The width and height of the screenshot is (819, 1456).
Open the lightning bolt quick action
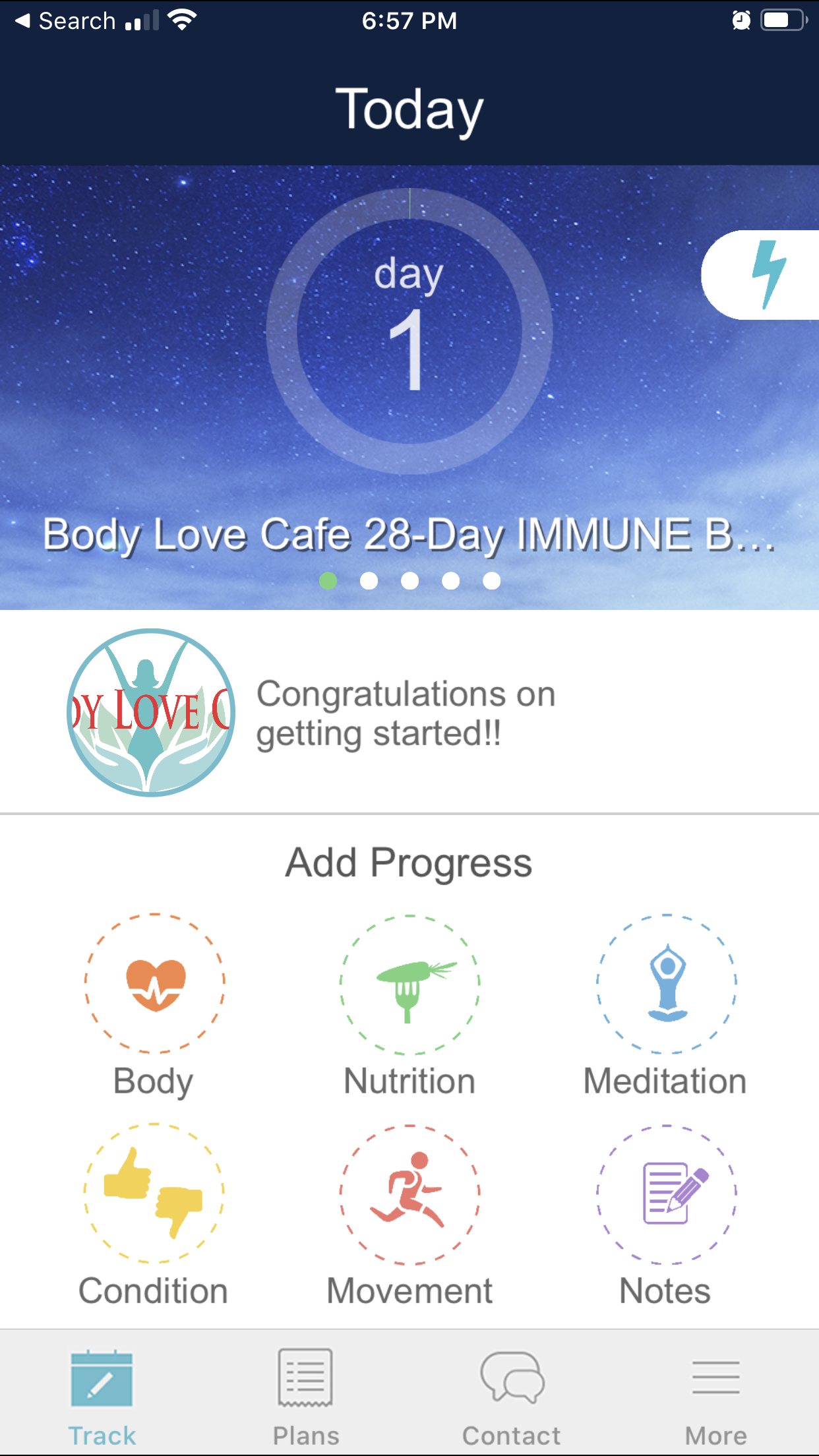tap(768, 275)
